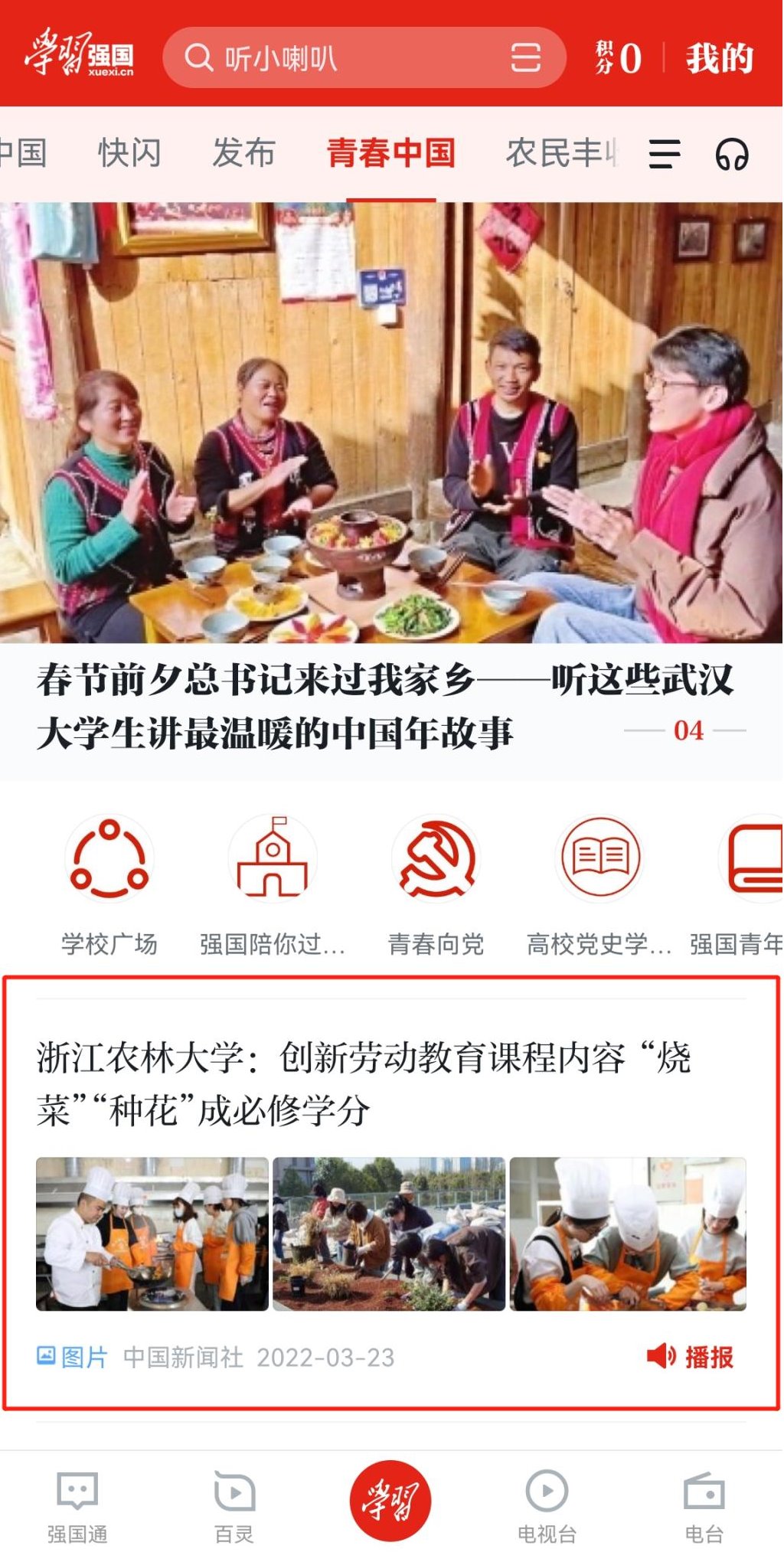This screenshot has width=784, height=1552.
Task: Select the 青春中国 tab
Action: pos(390,153)
